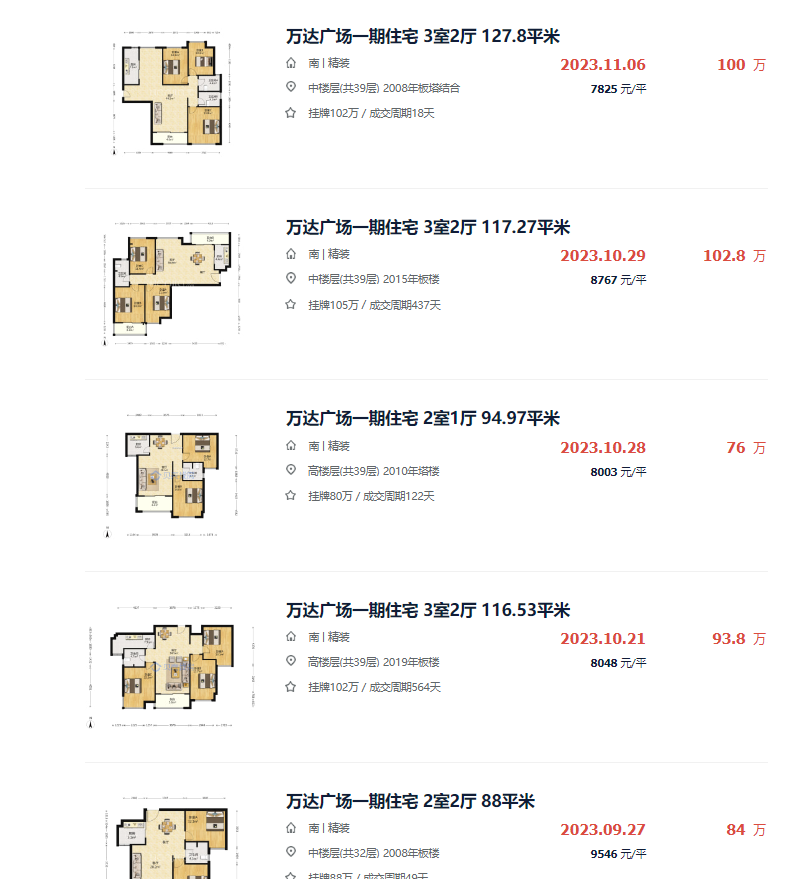
Task: Open the 2室1厅 94.97平米 listing title
Action: pos(423,418)
